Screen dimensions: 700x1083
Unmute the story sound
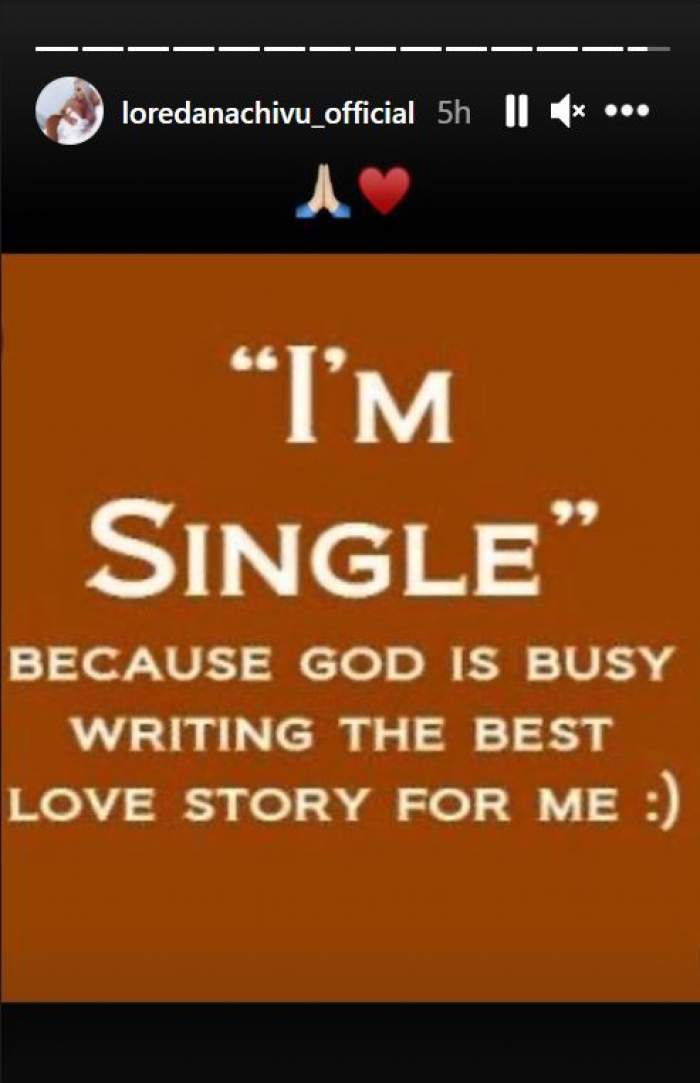(567, 112)
